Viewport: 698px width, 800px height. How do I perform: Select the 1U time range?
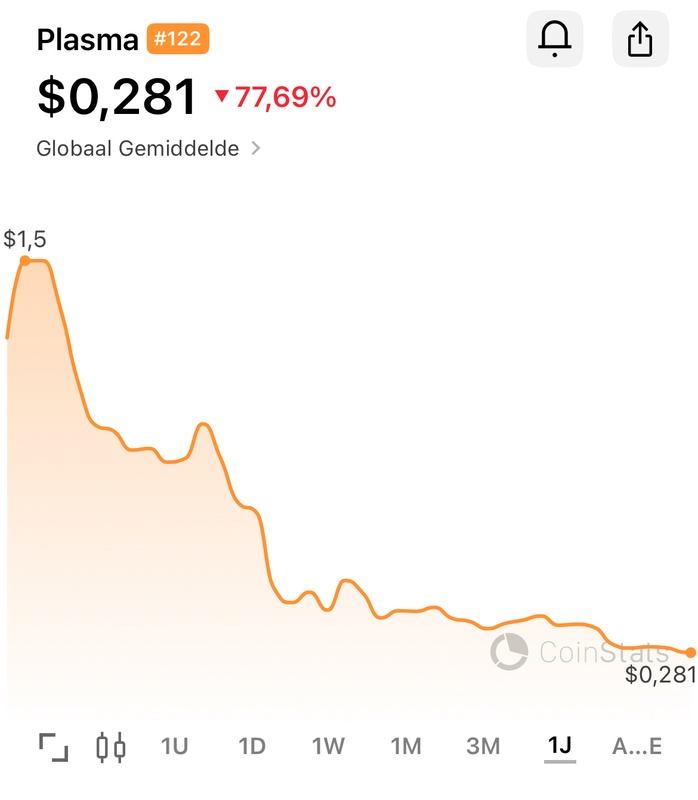[175, 746]
